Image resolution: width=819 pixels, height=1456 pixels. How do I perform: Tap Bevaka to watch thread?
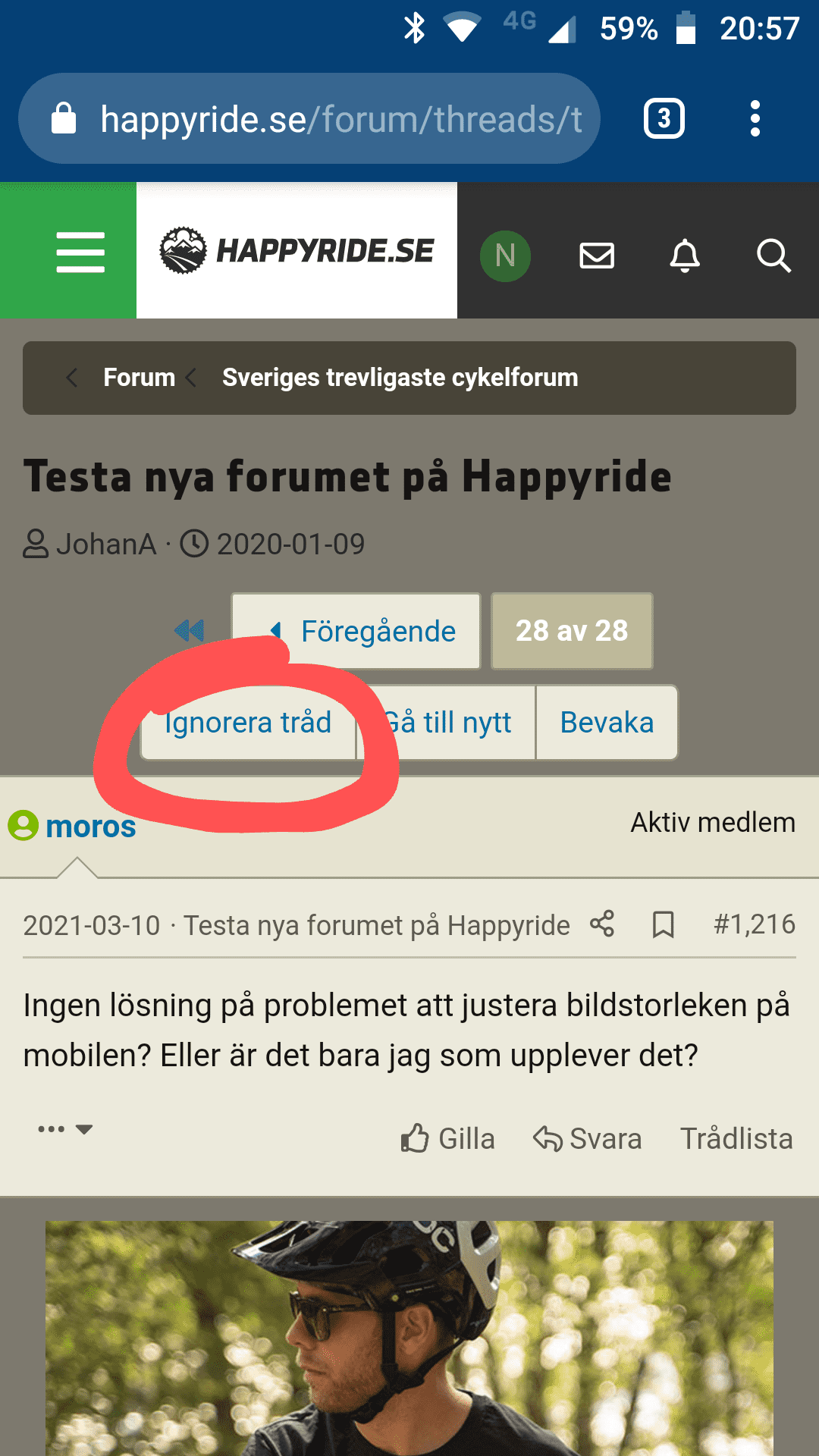607,723
